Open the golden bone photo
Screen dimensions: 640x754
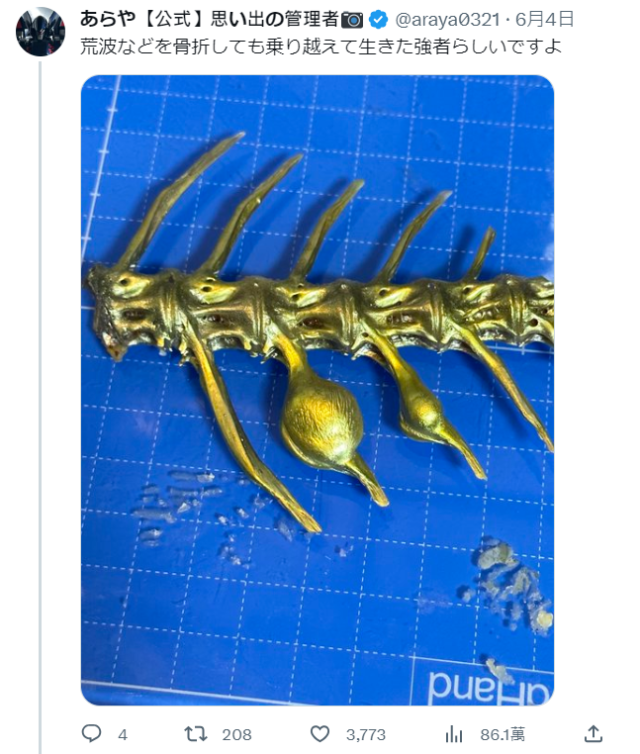317,390
